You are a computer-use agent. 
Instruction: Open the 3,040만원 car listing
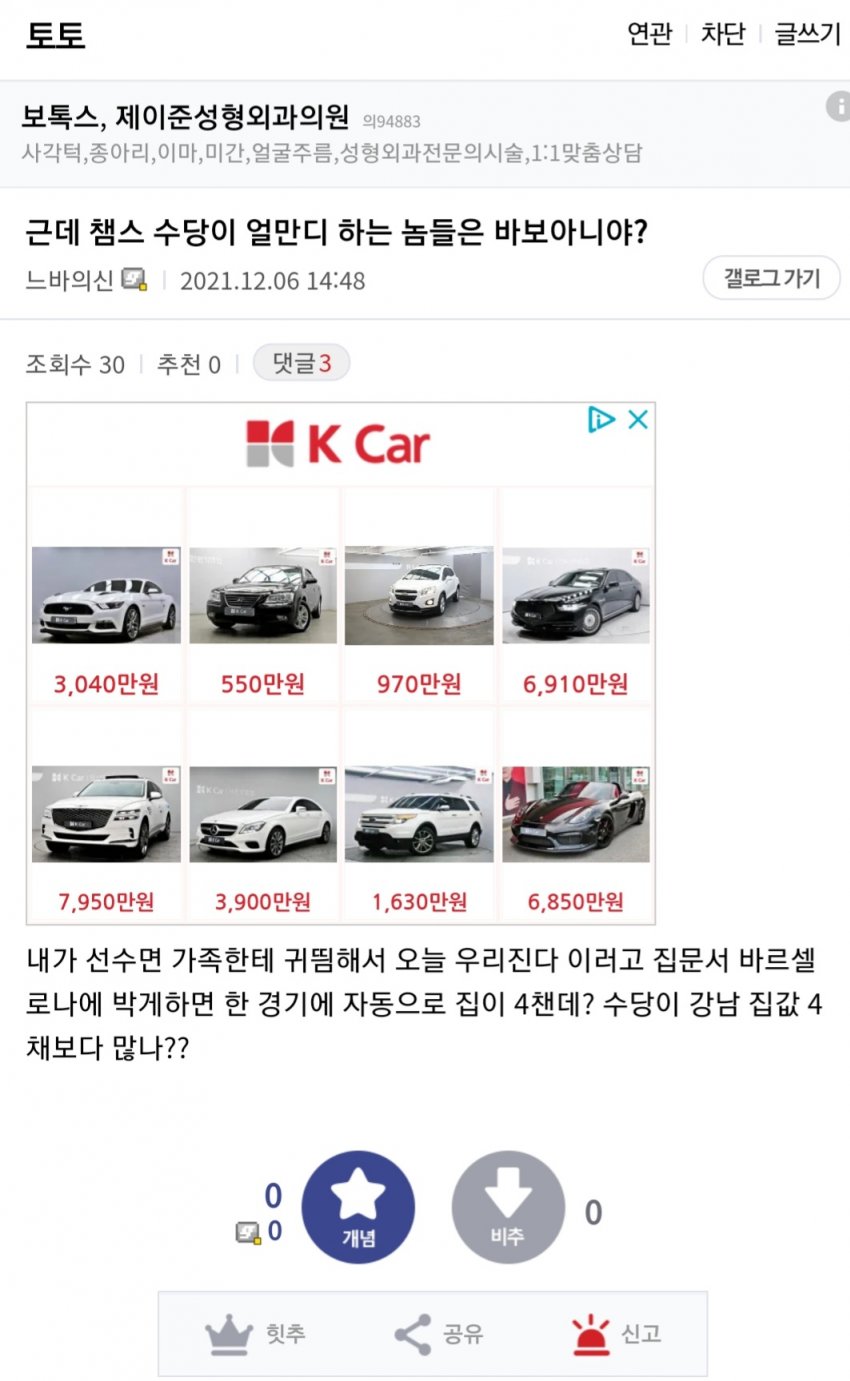[x=106, y=610]
